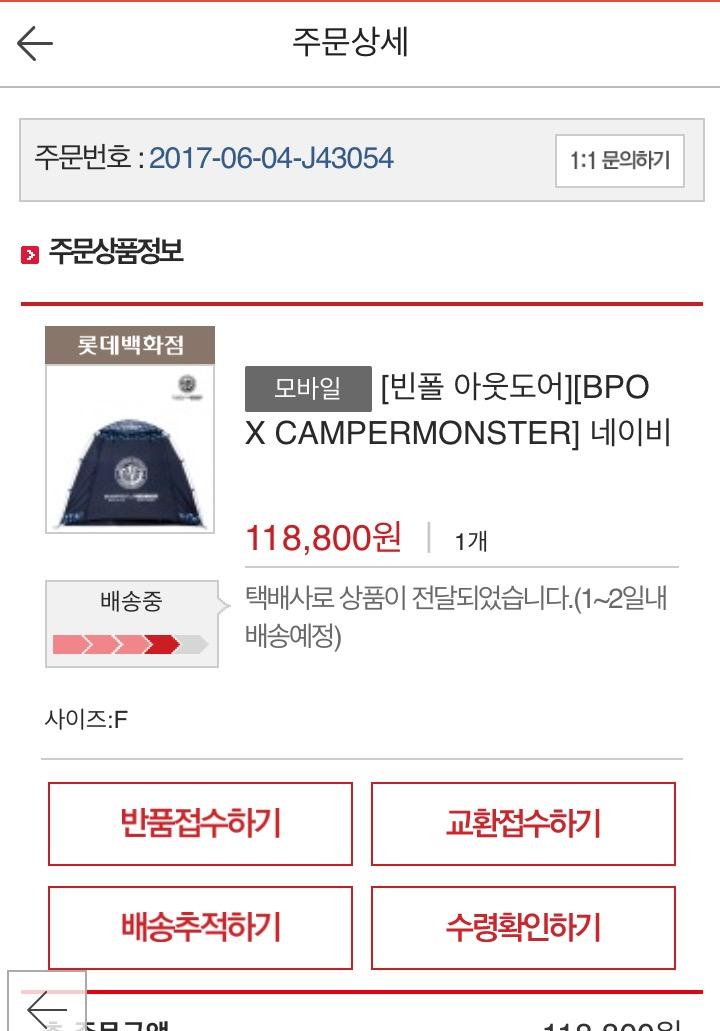Screen dimensions: 720x1031
Task: Go back from the 주문상세 page
Action: tap(35, 43)
